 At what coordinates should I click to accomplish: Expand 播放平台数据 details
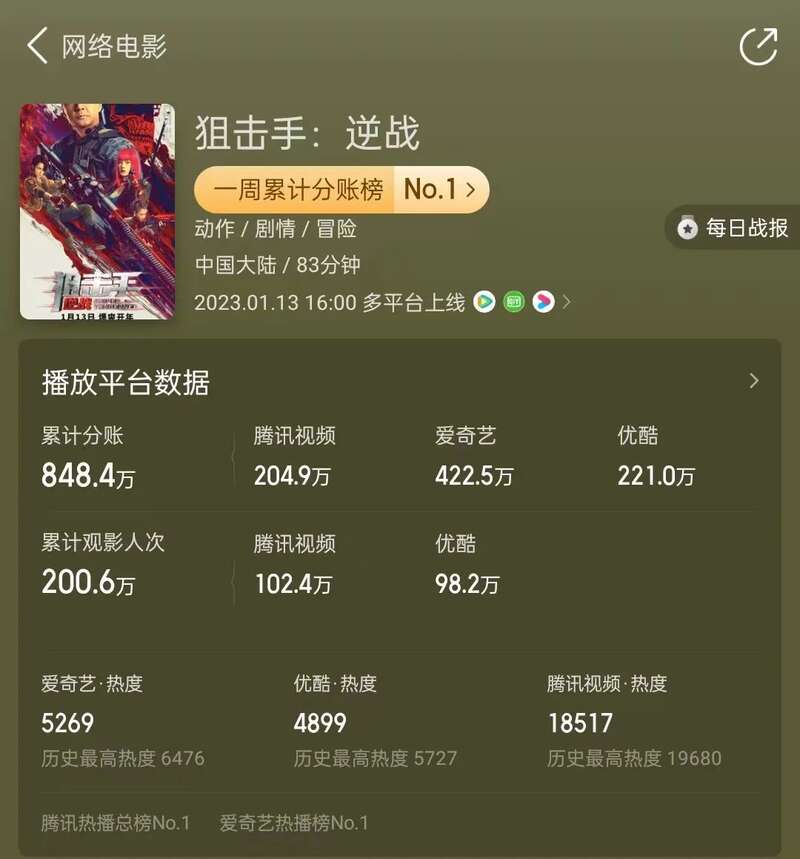753,381
